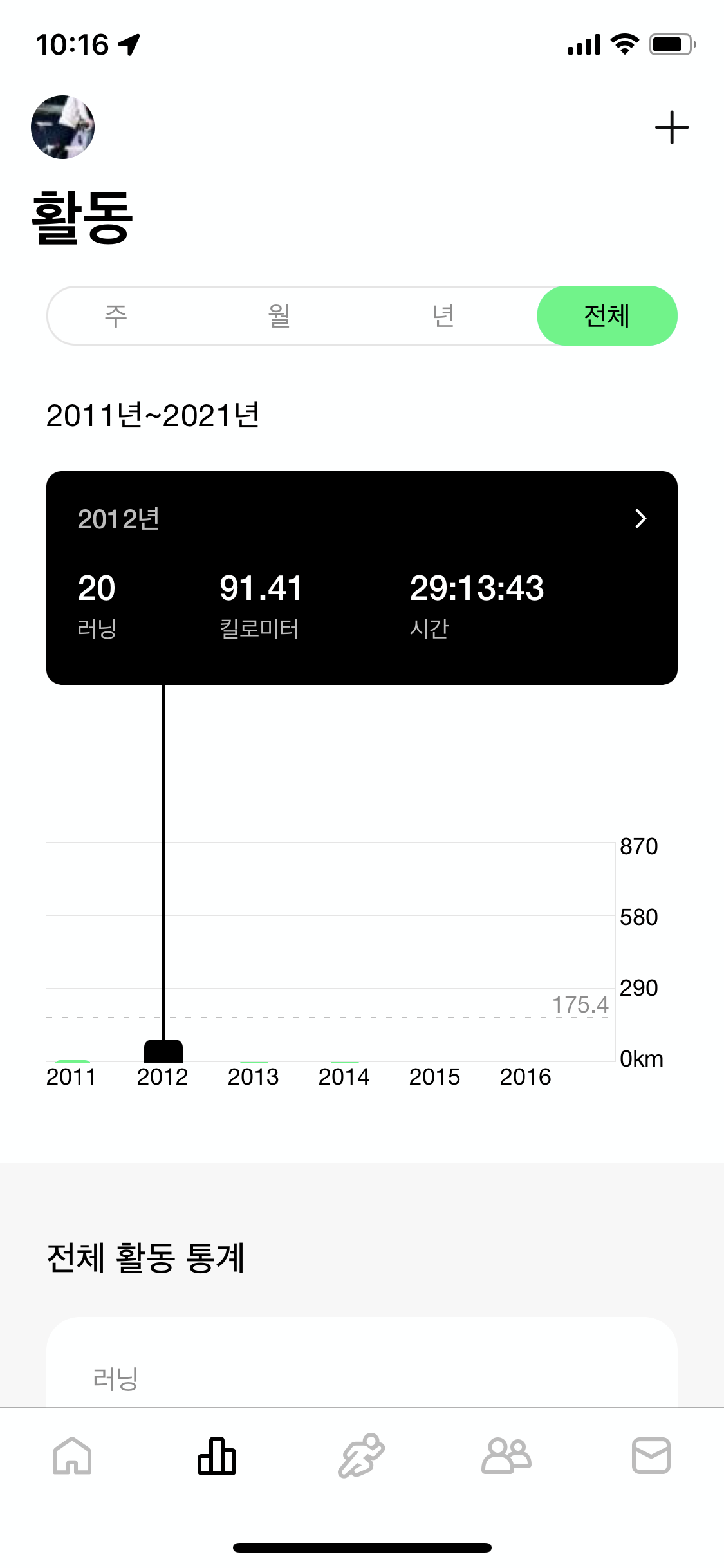724x1568 pixels.
Task: Go to the home tab
Action: pyautogui.click(x=72, y=1455)
